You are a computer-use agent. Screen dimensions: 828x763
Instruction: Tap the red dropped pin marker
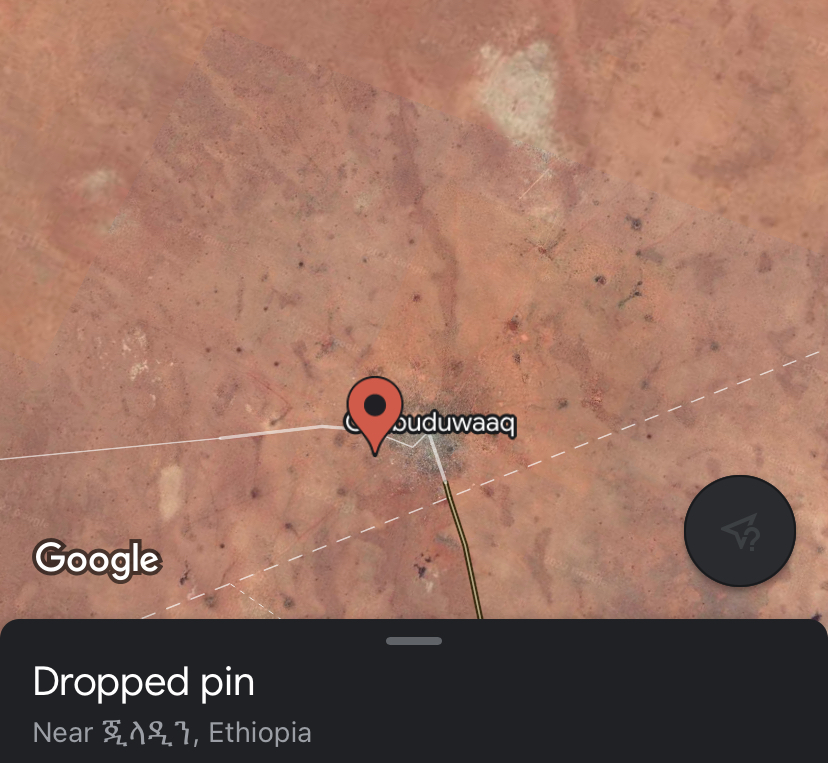point(374,412)
